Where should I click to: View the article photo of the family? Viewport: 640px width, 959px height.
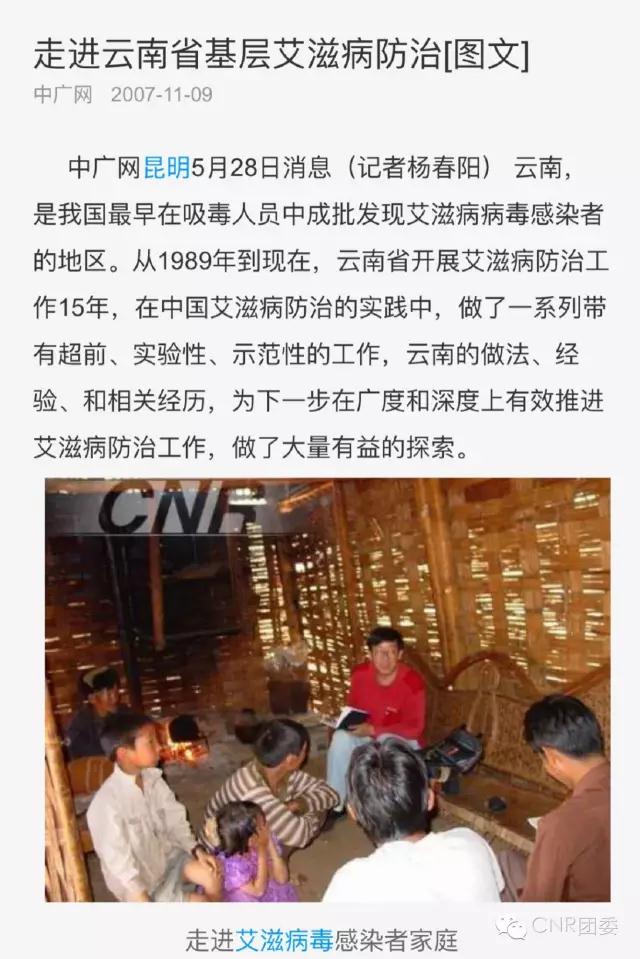tap(327, 690)
